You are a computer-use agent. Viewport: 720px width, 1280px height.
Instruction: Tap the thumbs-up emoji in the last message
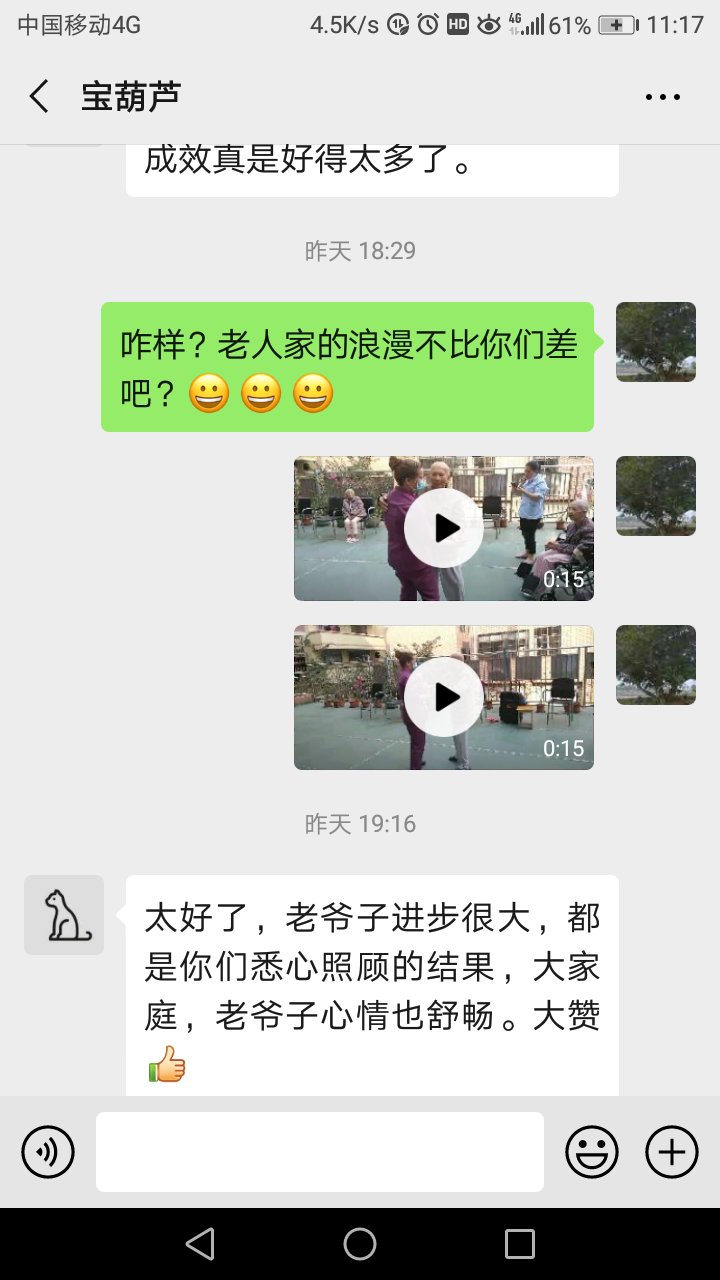(x=166, y=1065)
